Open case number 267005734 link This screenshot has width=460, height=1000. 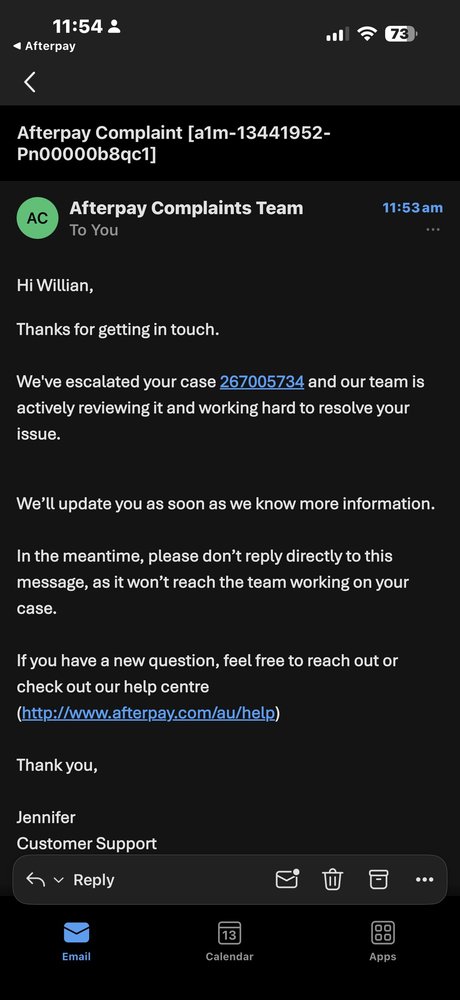pos(262,382)
